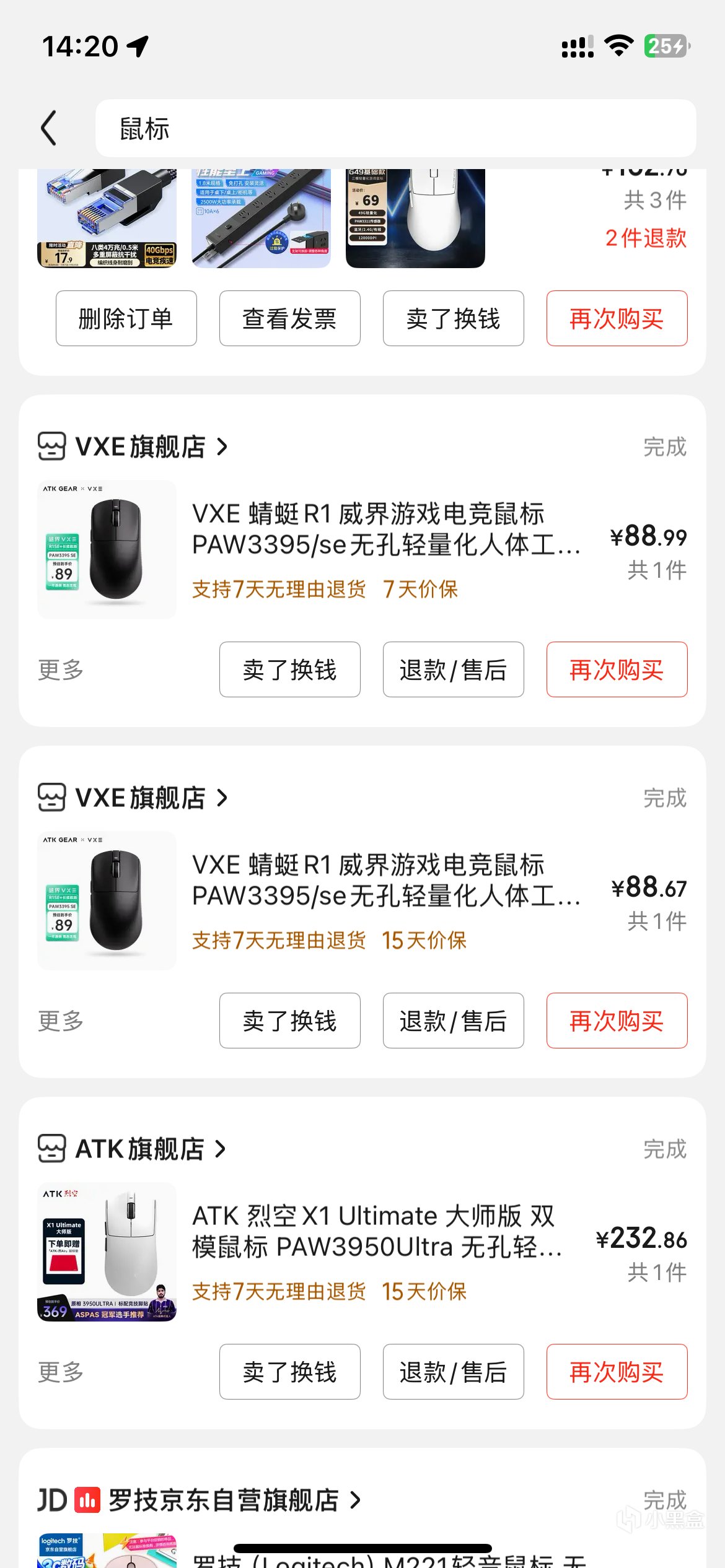Expand 更多 options on the ¥88.67 VXE order
This screenshot has height=1568, width=725.
(61, 1021)
